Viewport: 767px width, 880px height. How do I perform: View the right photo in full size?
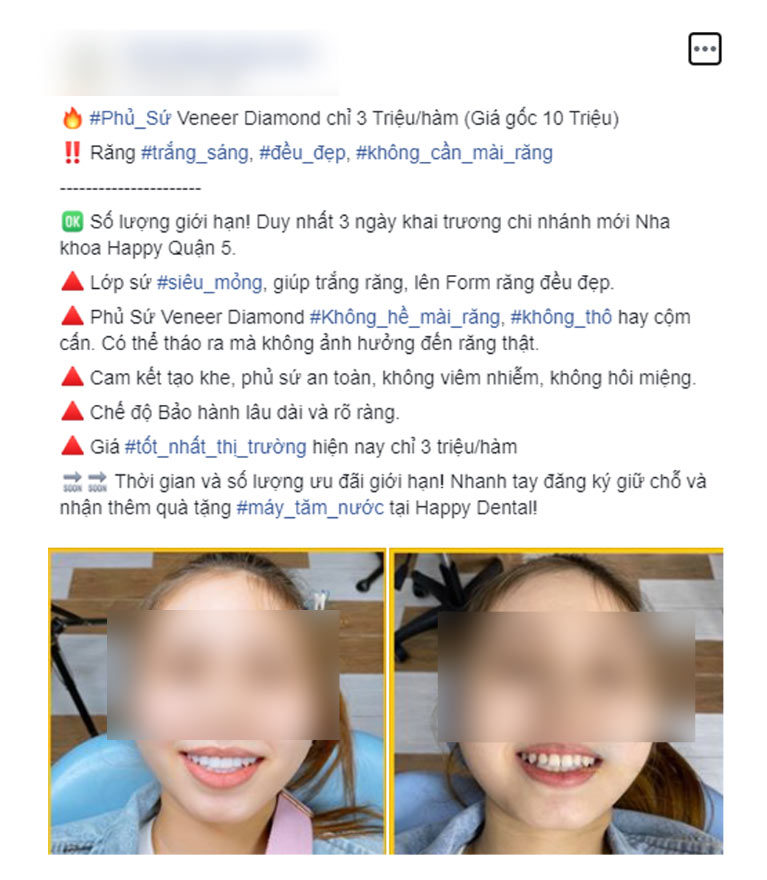point(557,700)
